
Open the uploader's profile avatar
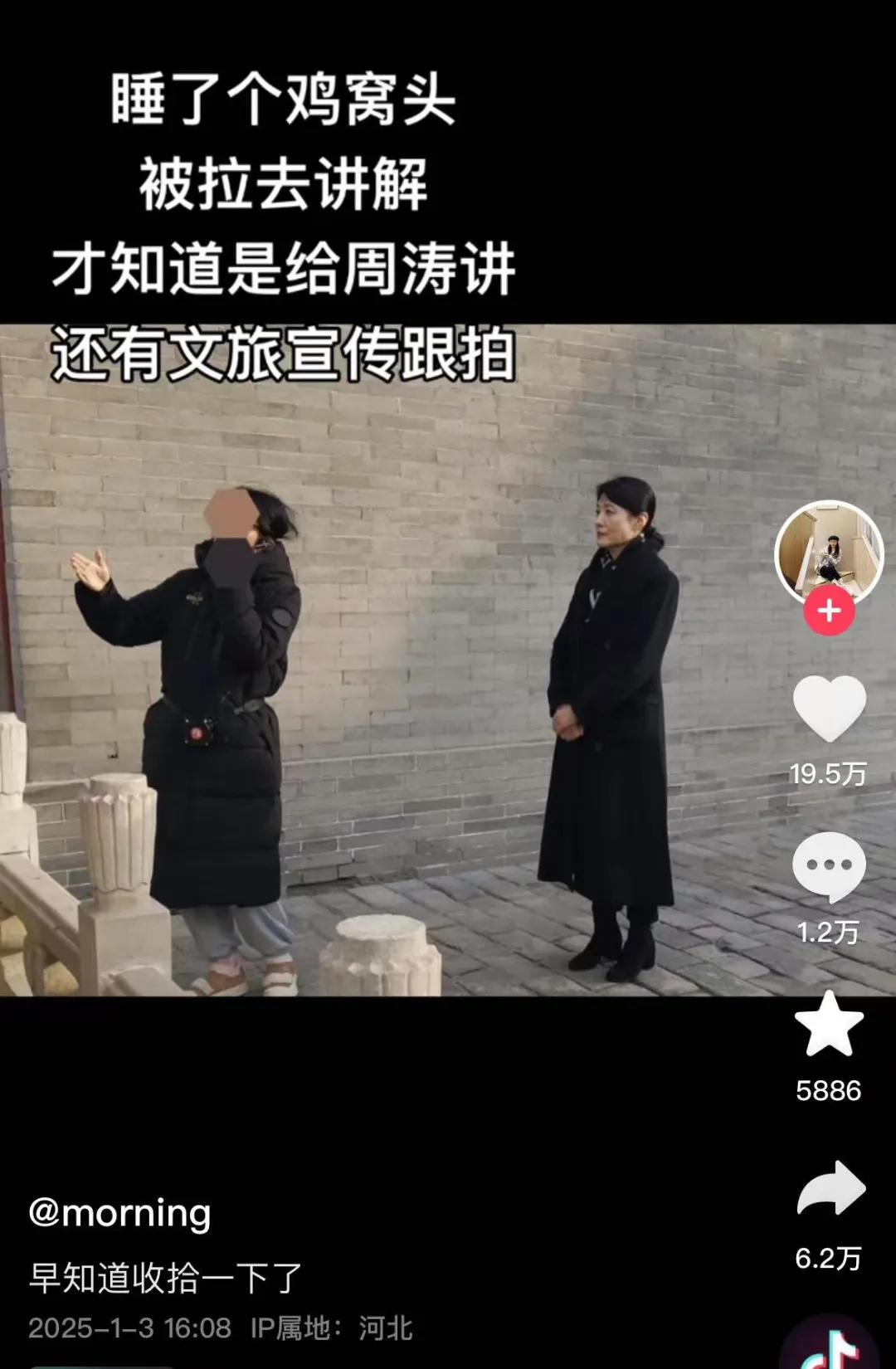coord(827,553)
